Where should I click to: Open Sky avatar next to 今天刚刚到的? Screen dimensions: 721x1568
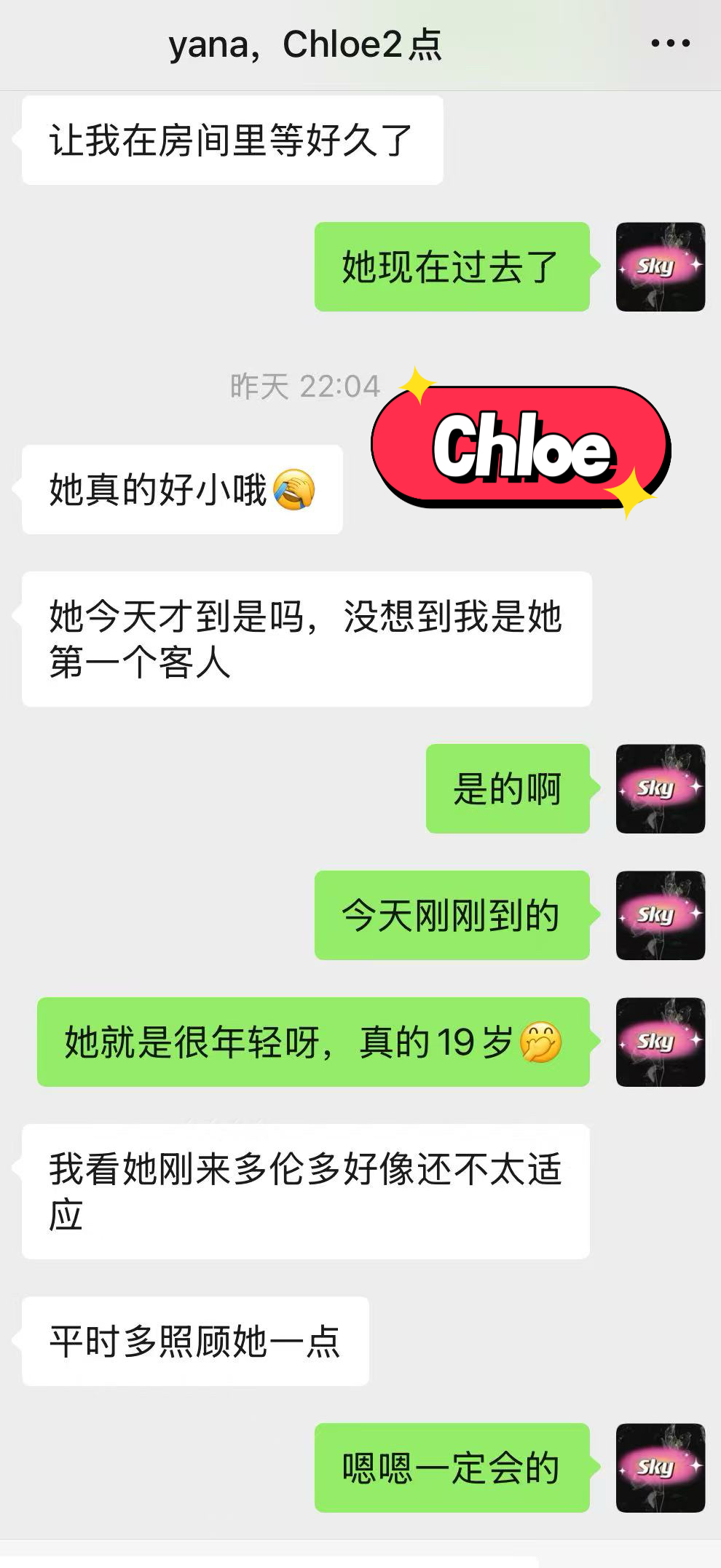coord(660,915)
